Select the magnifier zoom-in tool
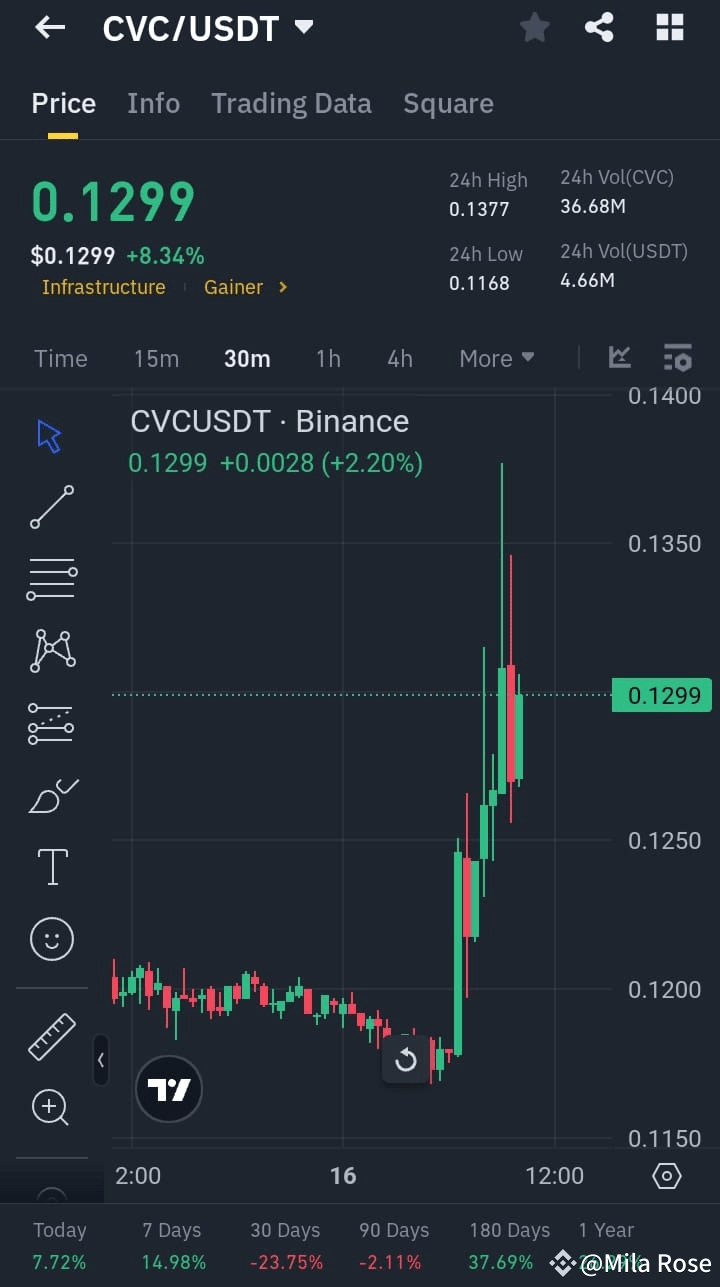 (x=50, y=1107)
